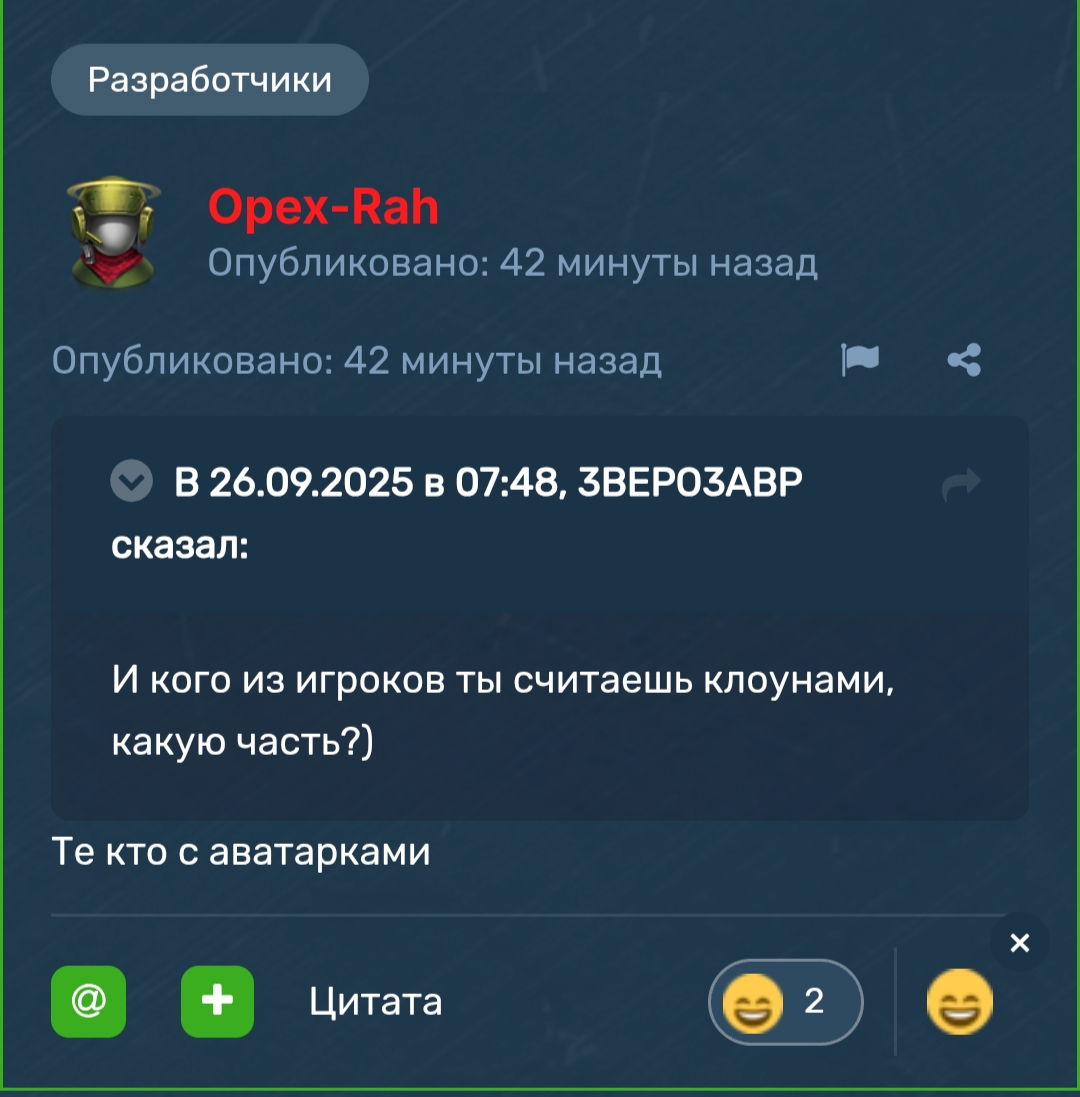Tap Opex-Rah's avatar picture
1080x1097 pixels.
[x=111, y=232]
